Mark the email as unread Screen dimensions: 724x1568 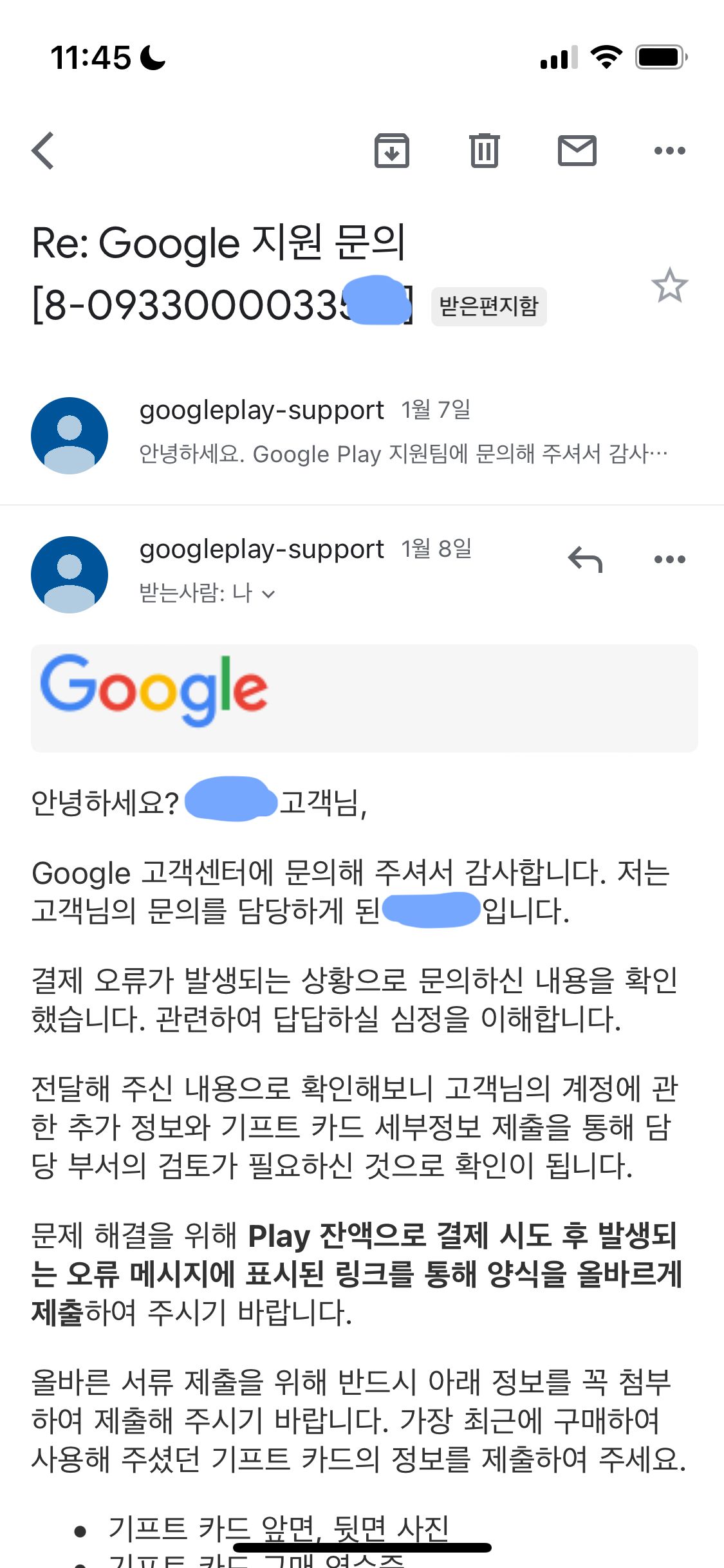[577, 151]
